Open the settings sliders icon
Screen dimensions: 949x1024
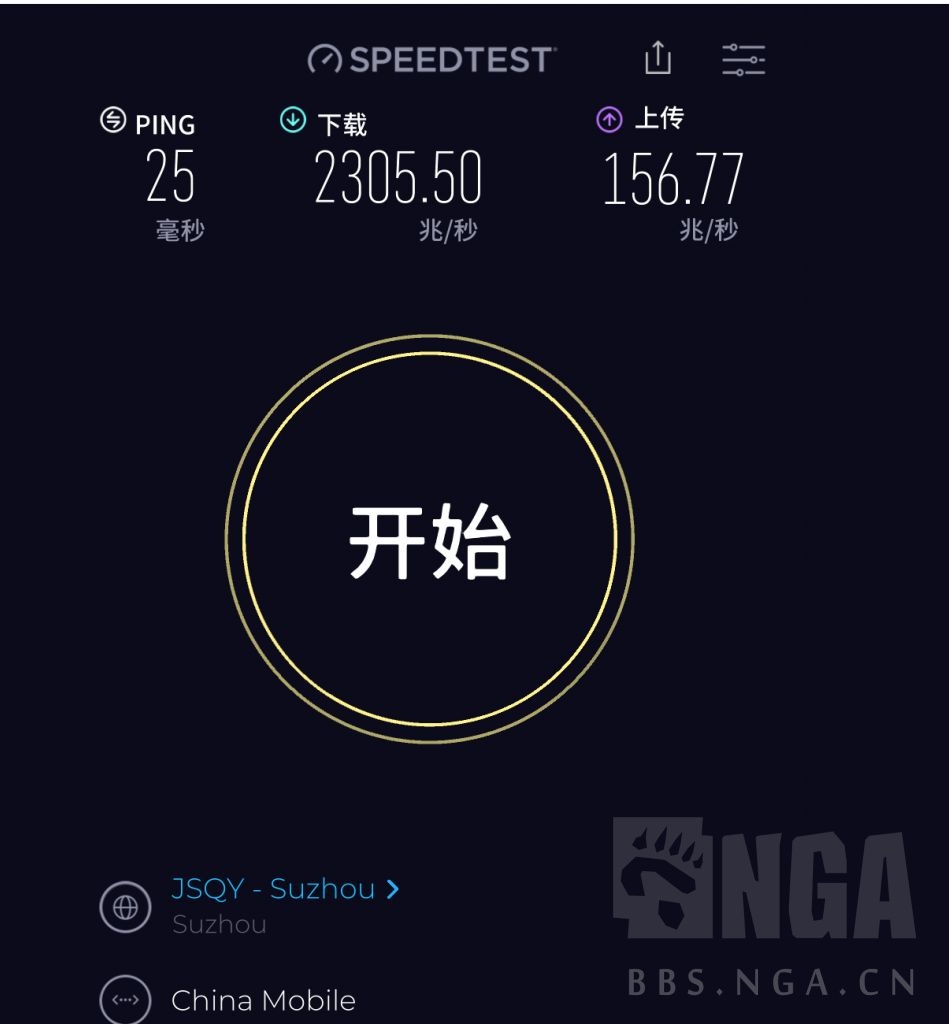744,60
